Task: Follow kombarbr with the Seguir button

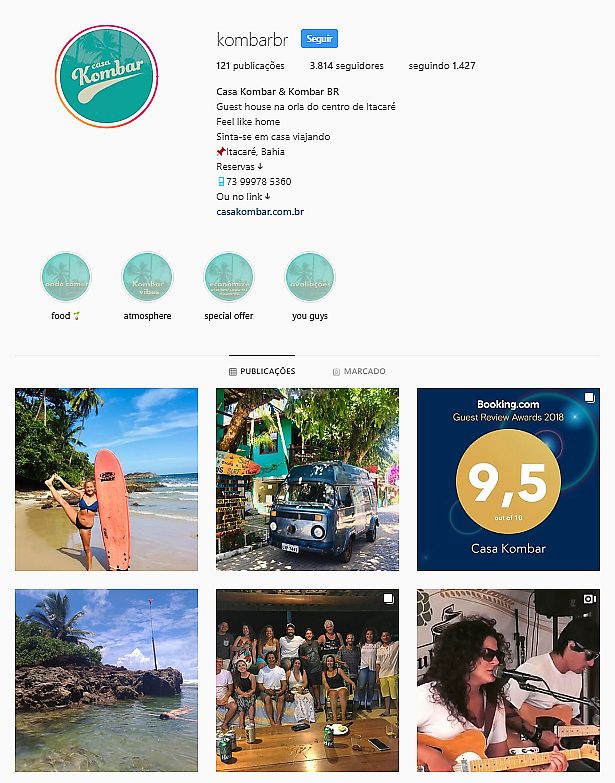Action: 320,39
